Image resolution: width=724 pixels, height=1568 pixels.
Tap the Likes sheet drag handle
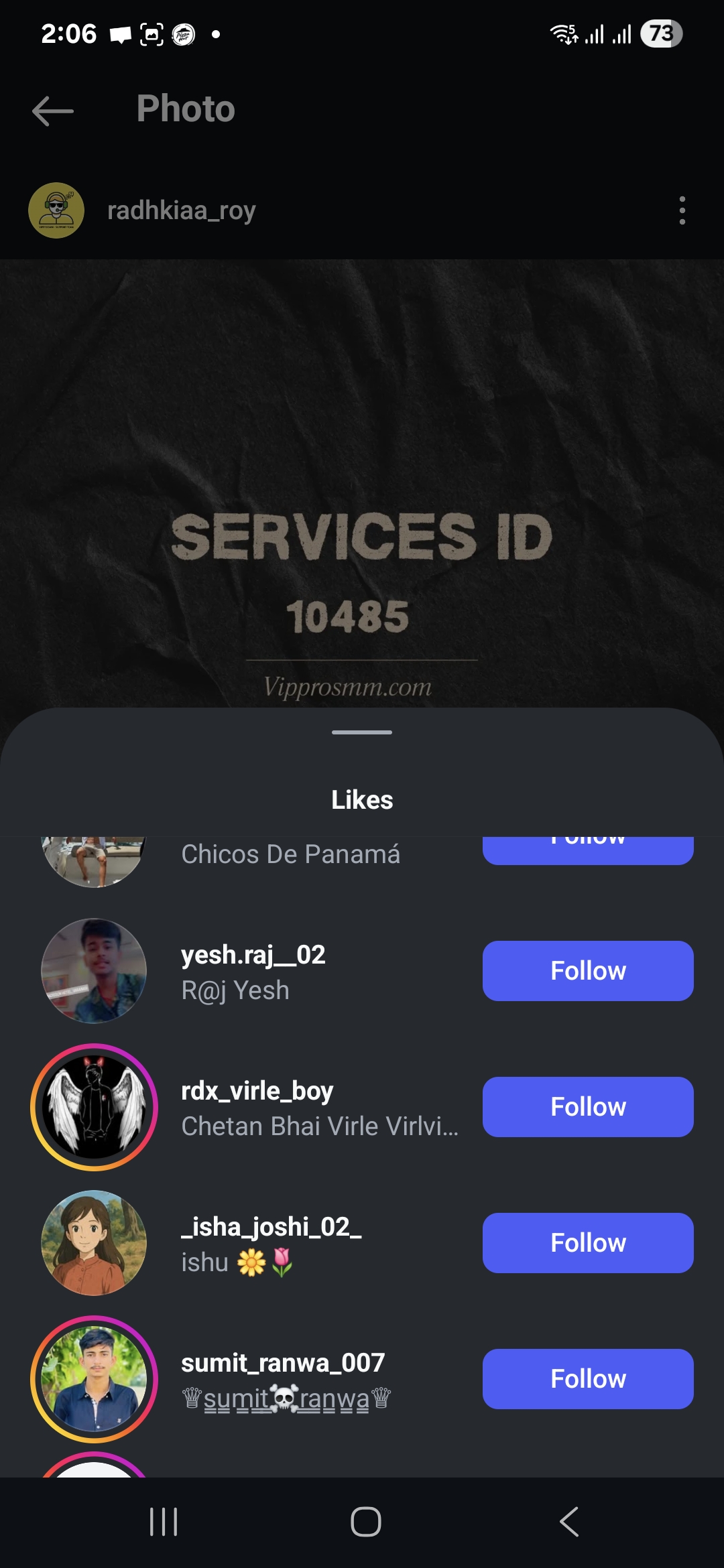[362, 732]
